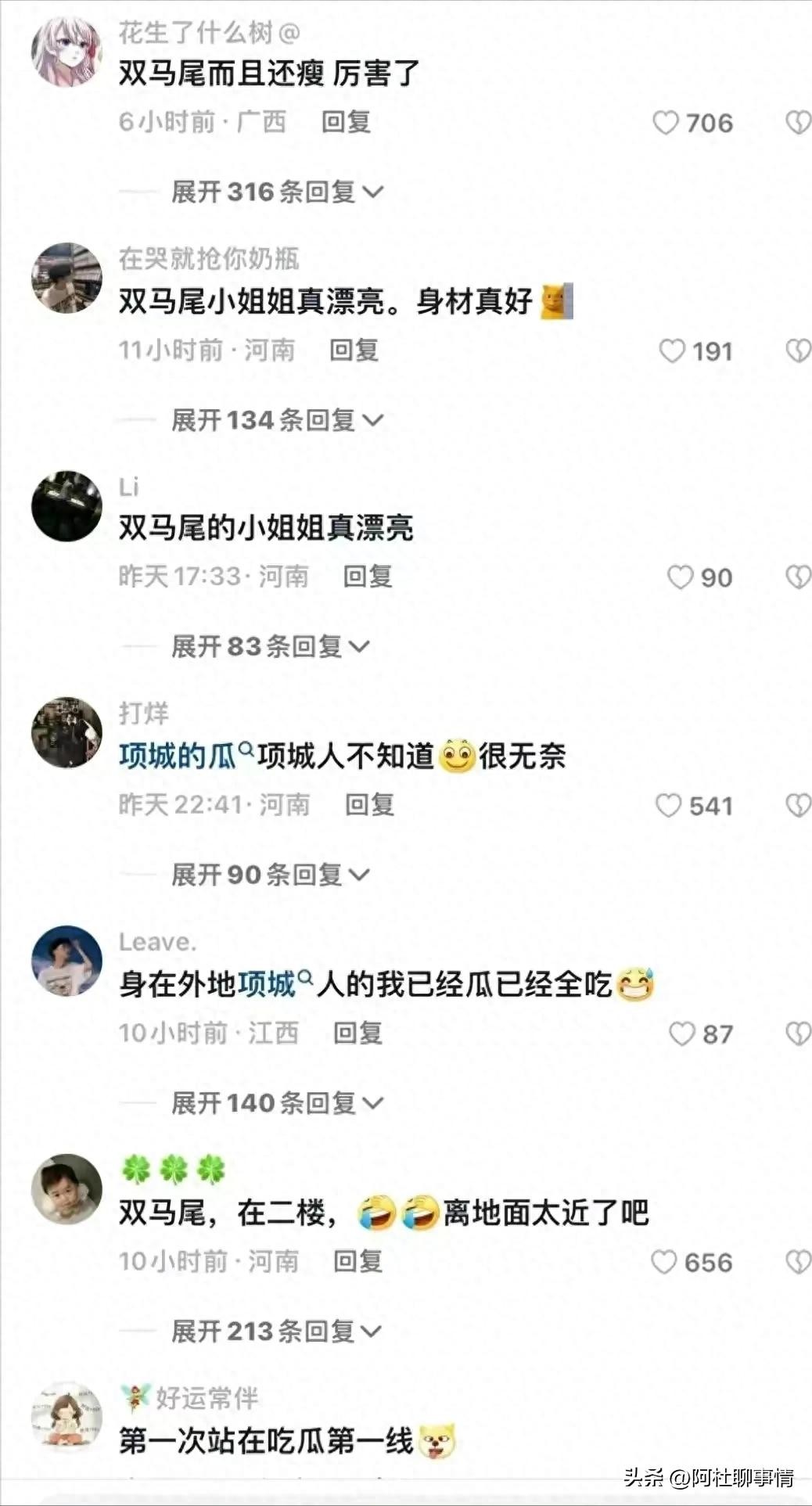Like Li's comment with 90 likes
The width and height of the screenshot is (812, 1506).
(680, 577)
